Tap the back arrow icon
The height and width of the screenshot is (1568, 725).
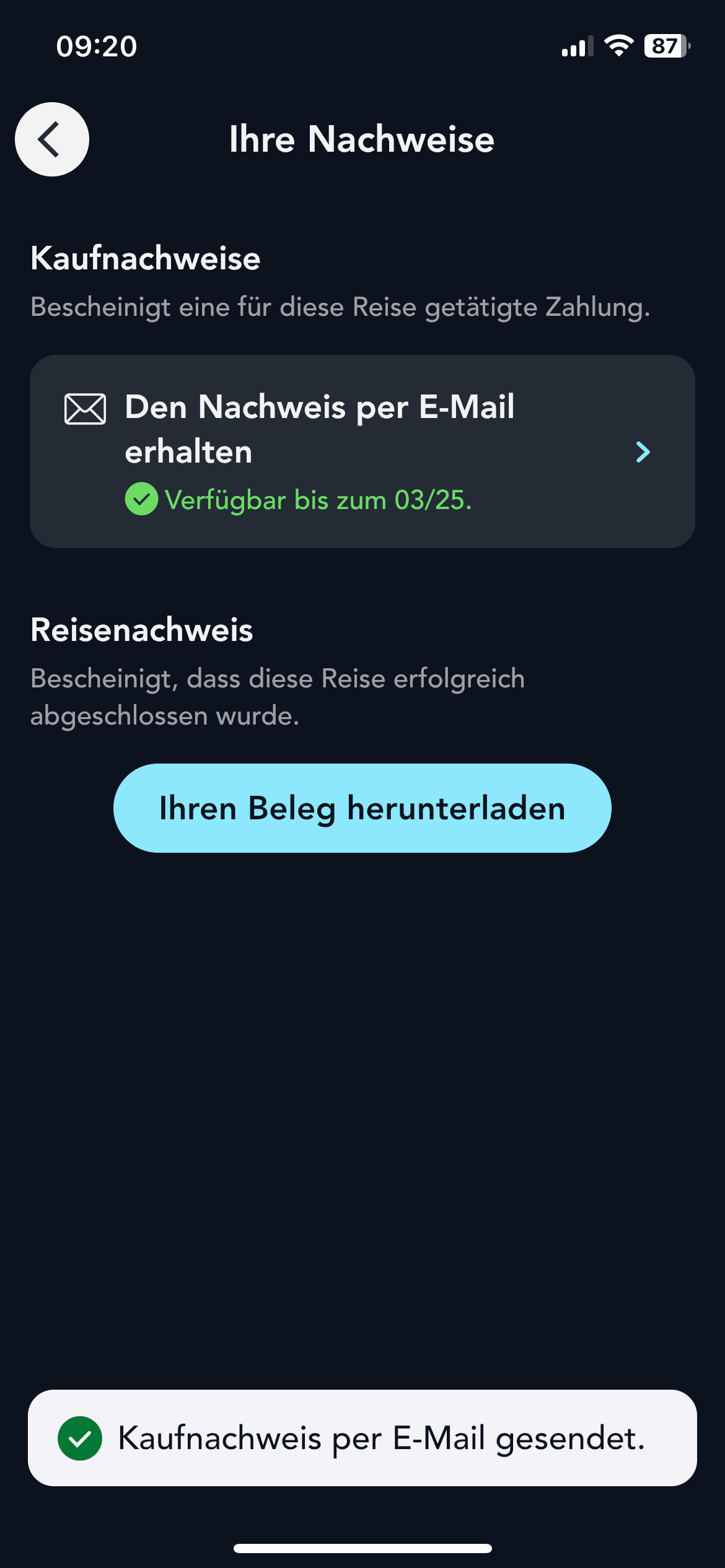point(51,139)
